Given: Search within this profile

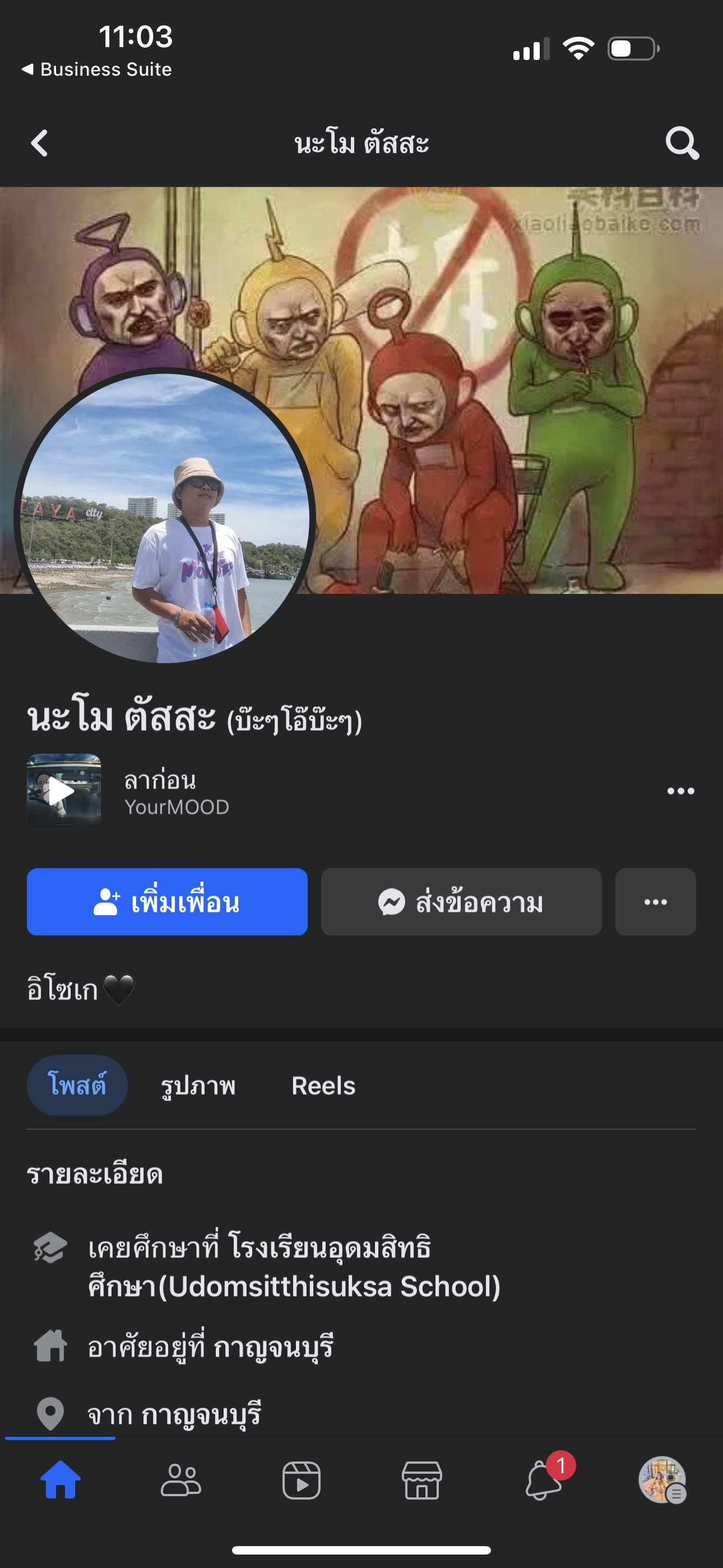Looking at the screenshot, I should point(682,144).
